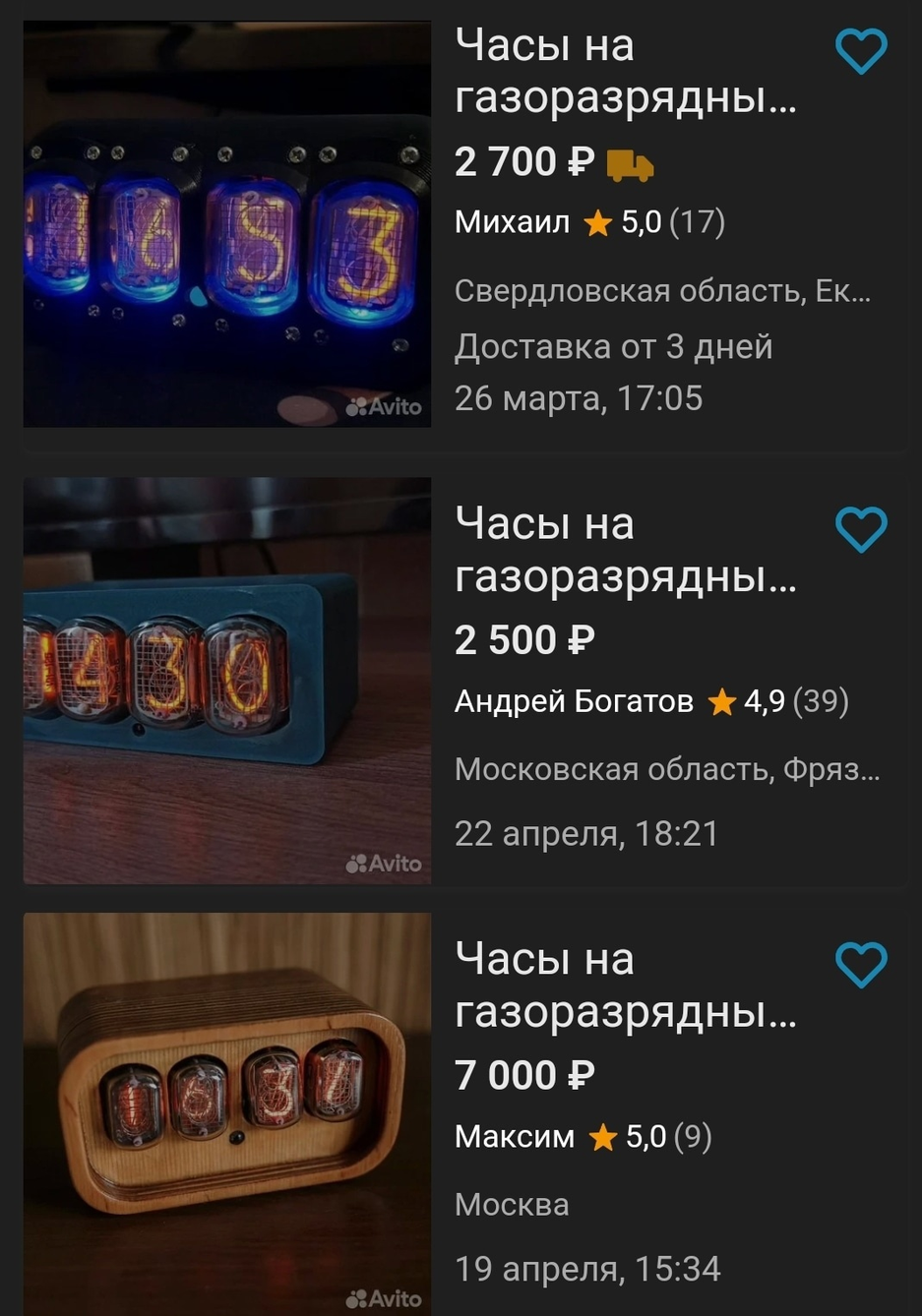Open the 2 500 ₽ listing title
This screenshot has height=1316, width=922.
[625, 550]
